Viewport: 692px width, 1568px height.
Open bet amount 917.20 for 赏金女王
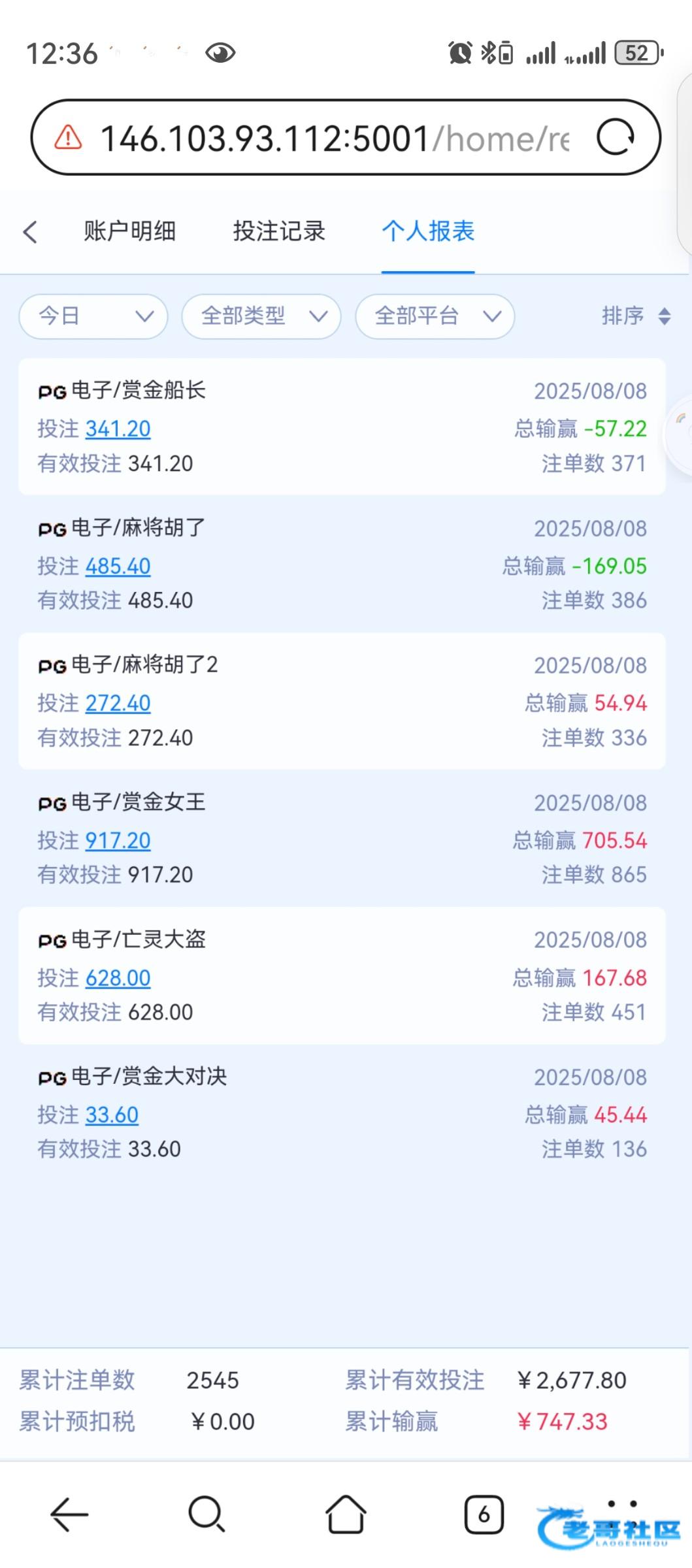(118, 840)
